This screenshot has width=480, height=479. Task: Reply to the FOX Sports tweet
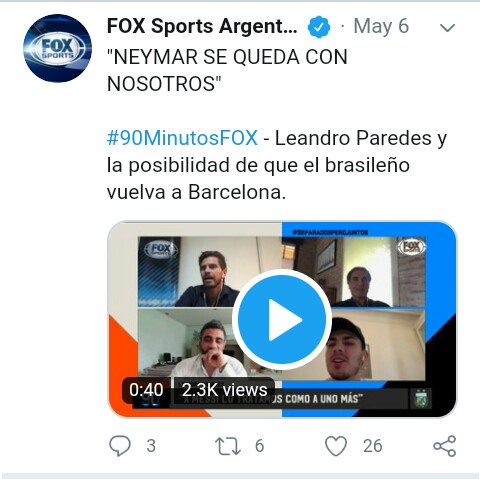coord(120,446)
